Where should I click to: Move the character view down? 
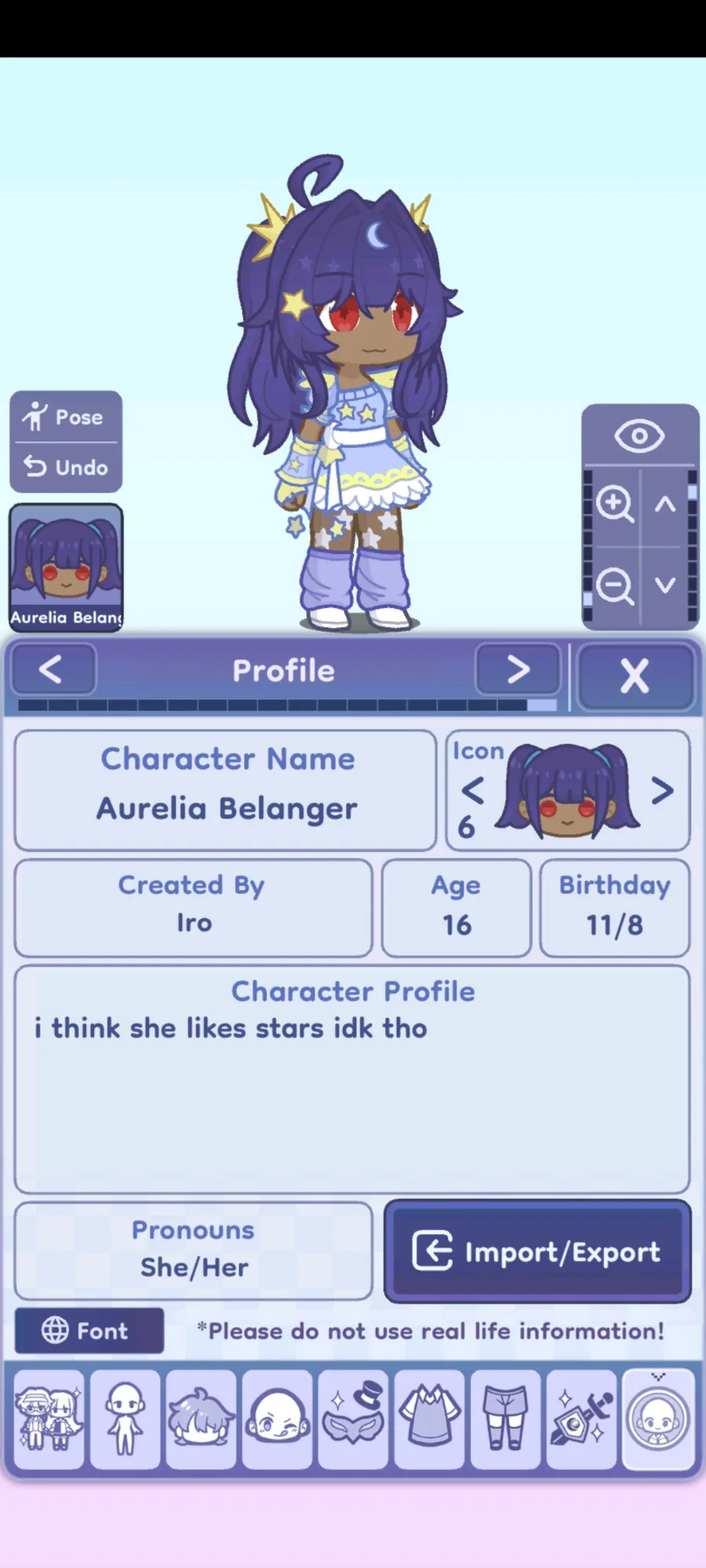click(665, 585)
